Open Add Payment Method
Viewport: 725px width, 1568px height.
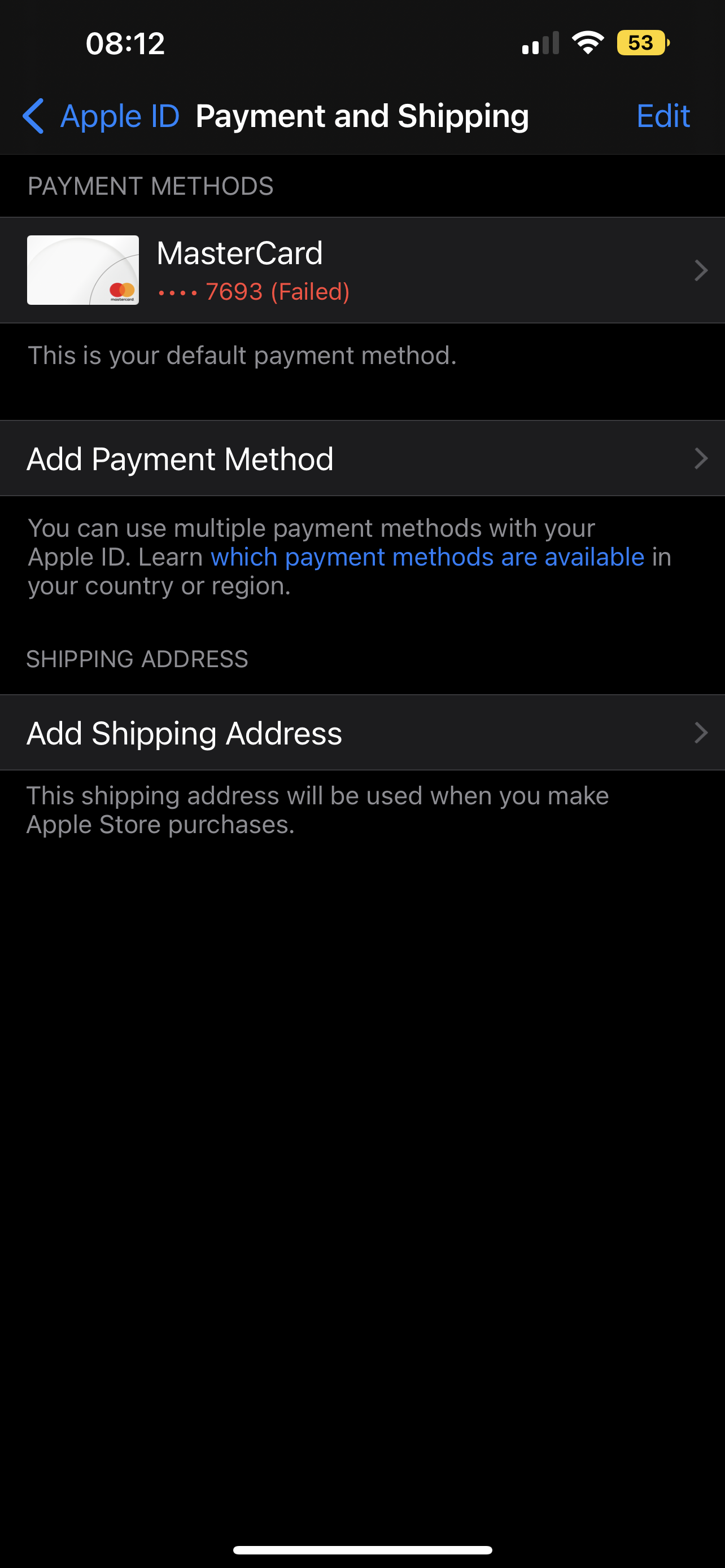click(362, 458)
